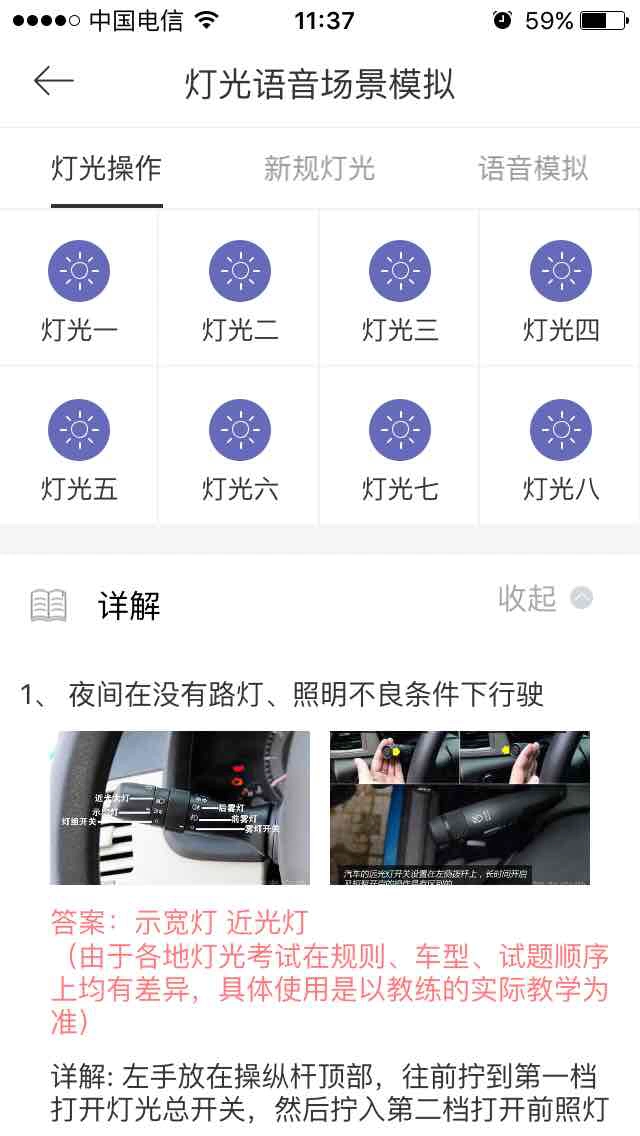Go back with the arrow icon
Screen dimensions: 640x1136
pyautogui.click(x=54, y=80)
